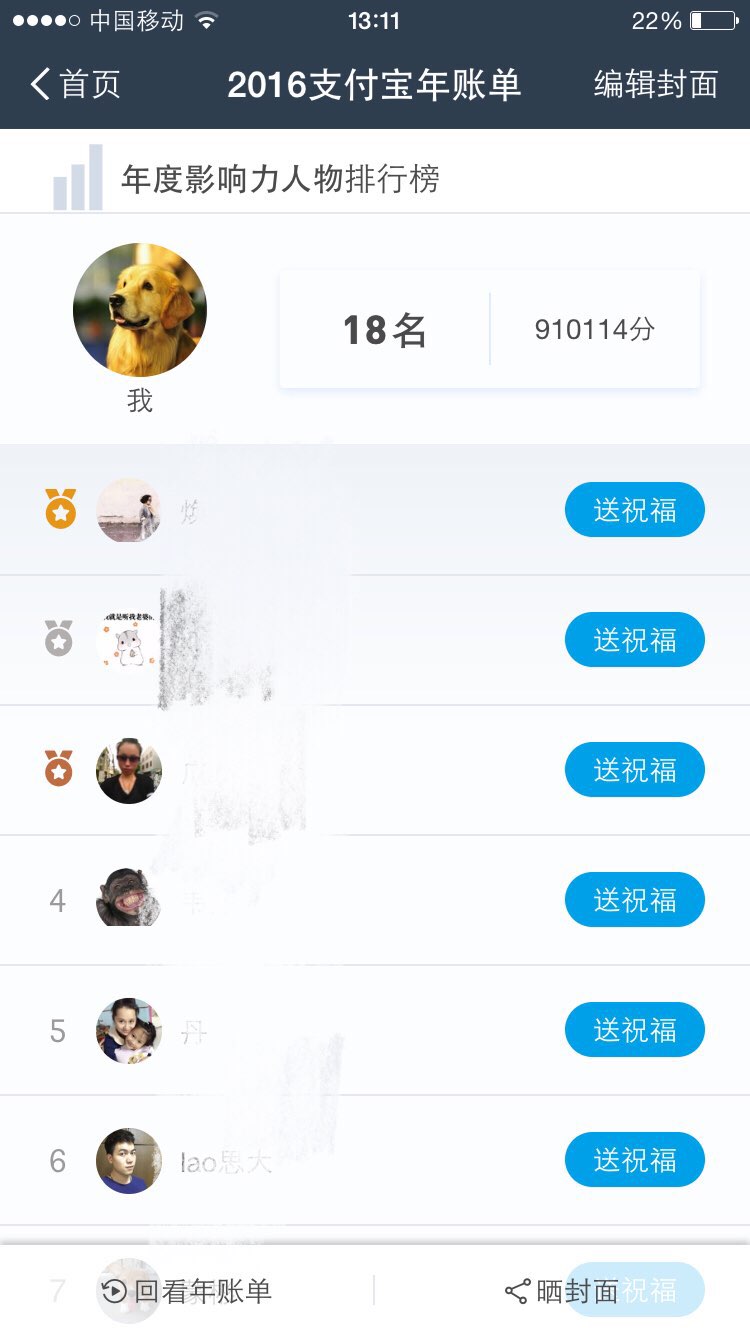Open 回看年账单 to review the annual bill
The height and width of the screenshot is (1334, 750).
[x=187, y=1291]
